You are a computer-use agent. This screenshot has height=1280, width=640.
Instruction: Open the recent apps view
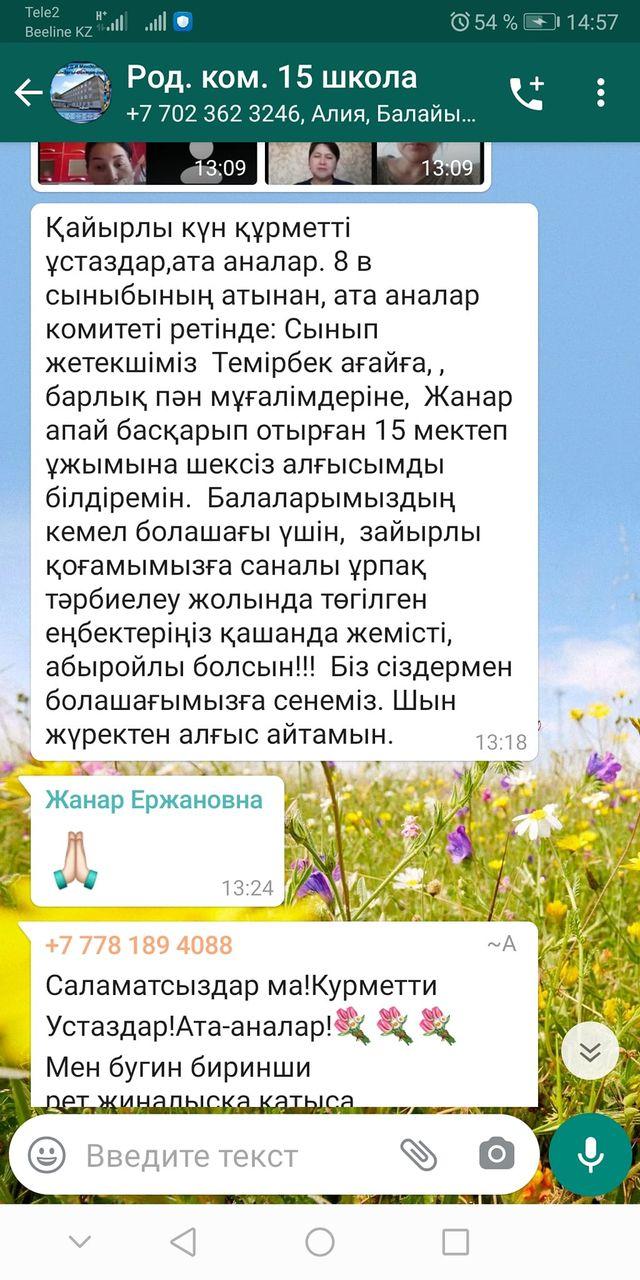(455, 1242)
